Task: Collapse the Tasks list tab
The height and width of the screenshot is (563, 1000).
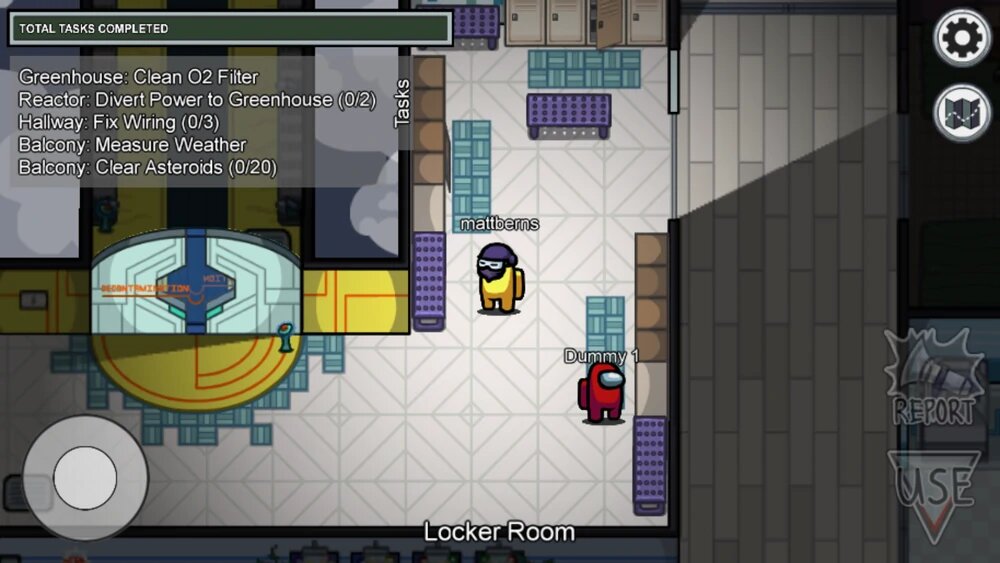Action: pyautogui.click(x=402, y=103)
